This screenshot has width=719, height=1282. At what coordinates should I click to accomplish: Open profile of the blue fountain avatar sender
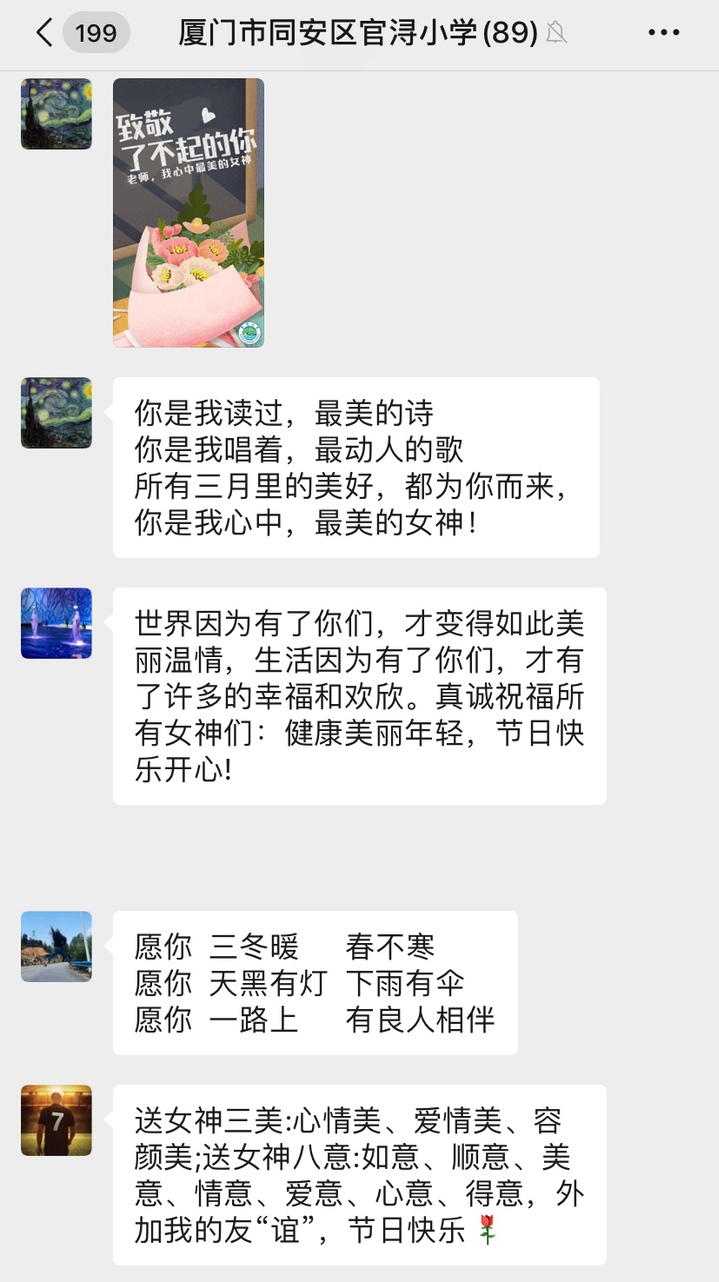click(x=56, y=623)
